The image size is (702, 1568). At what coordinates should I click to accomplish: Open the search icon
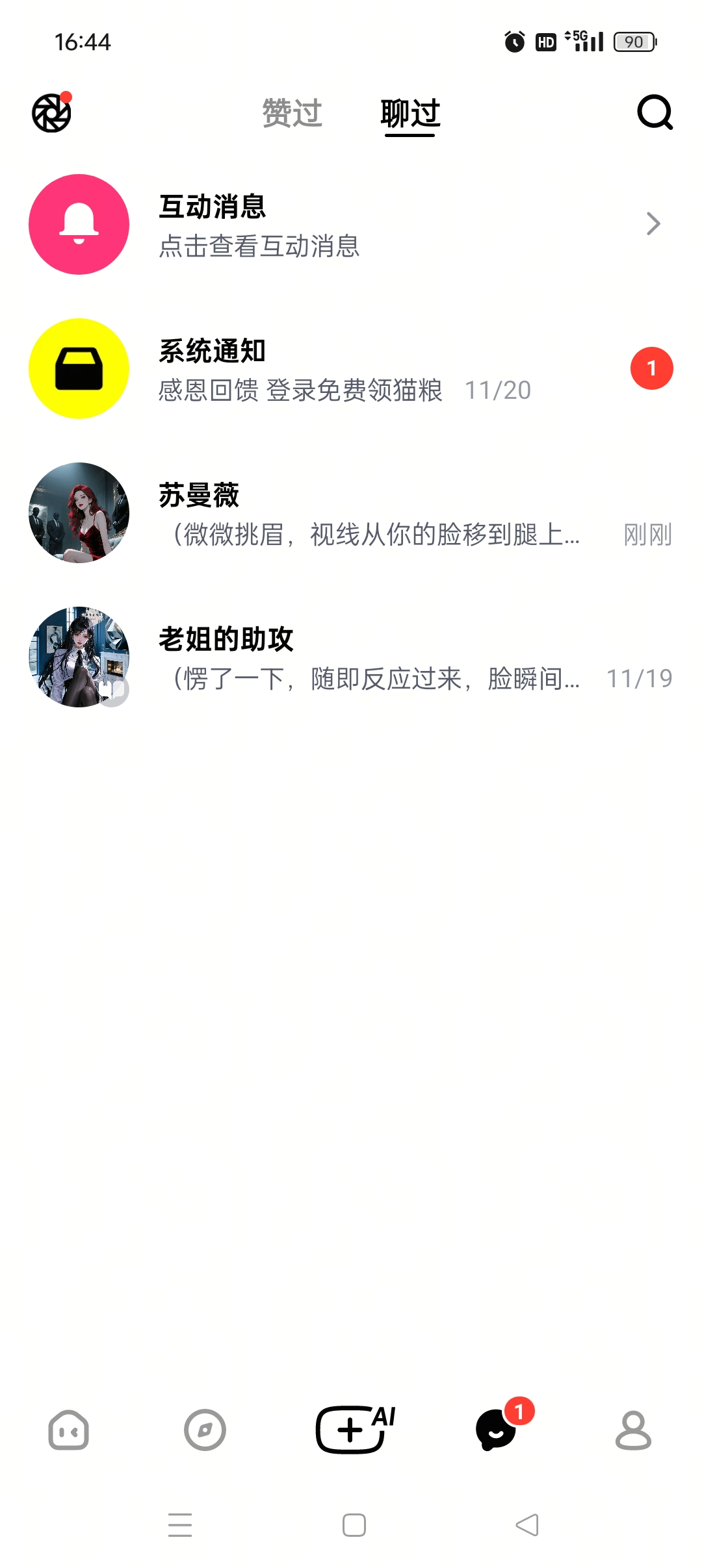[x=655, y=114]
